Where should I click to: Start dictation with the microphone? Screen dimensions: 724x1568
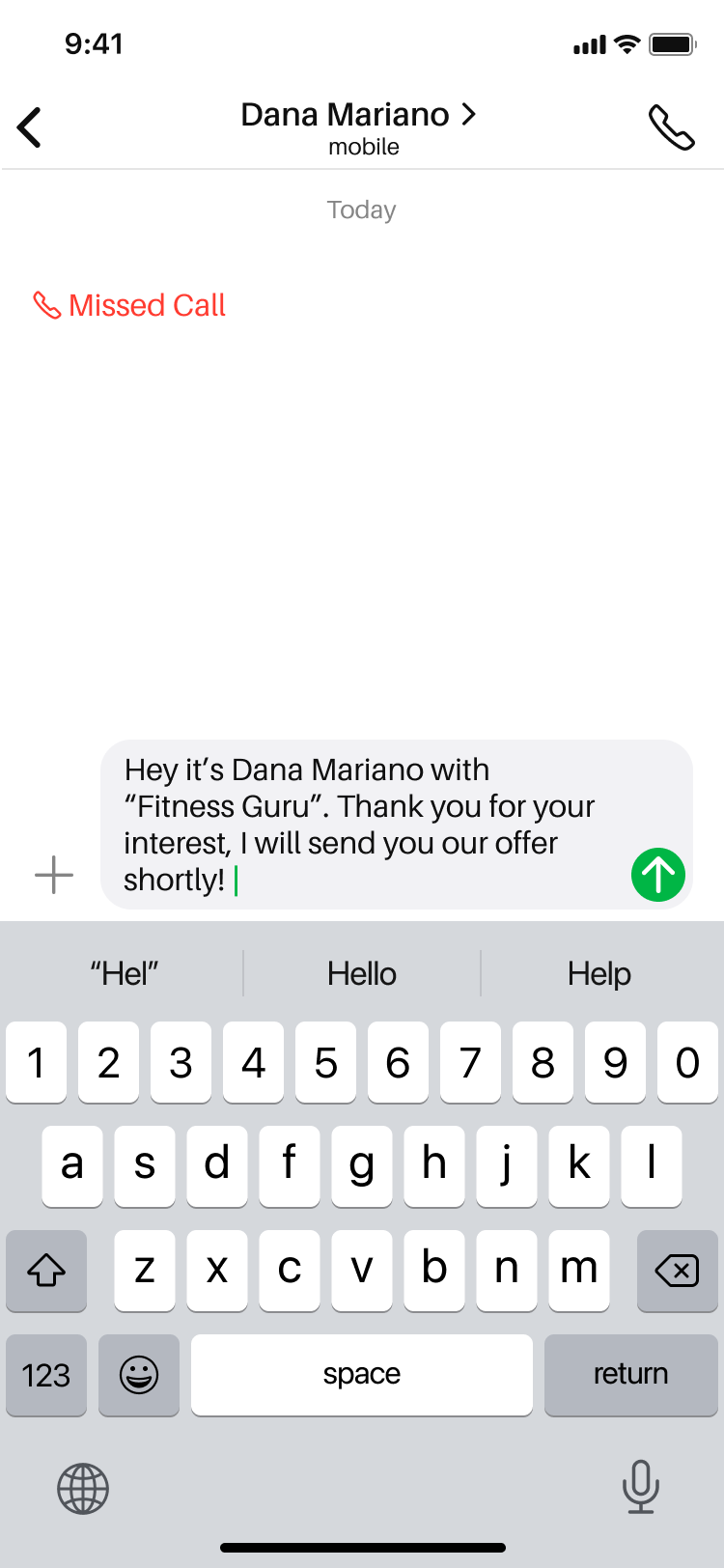pyautogui.click(x=640, y=1487)
